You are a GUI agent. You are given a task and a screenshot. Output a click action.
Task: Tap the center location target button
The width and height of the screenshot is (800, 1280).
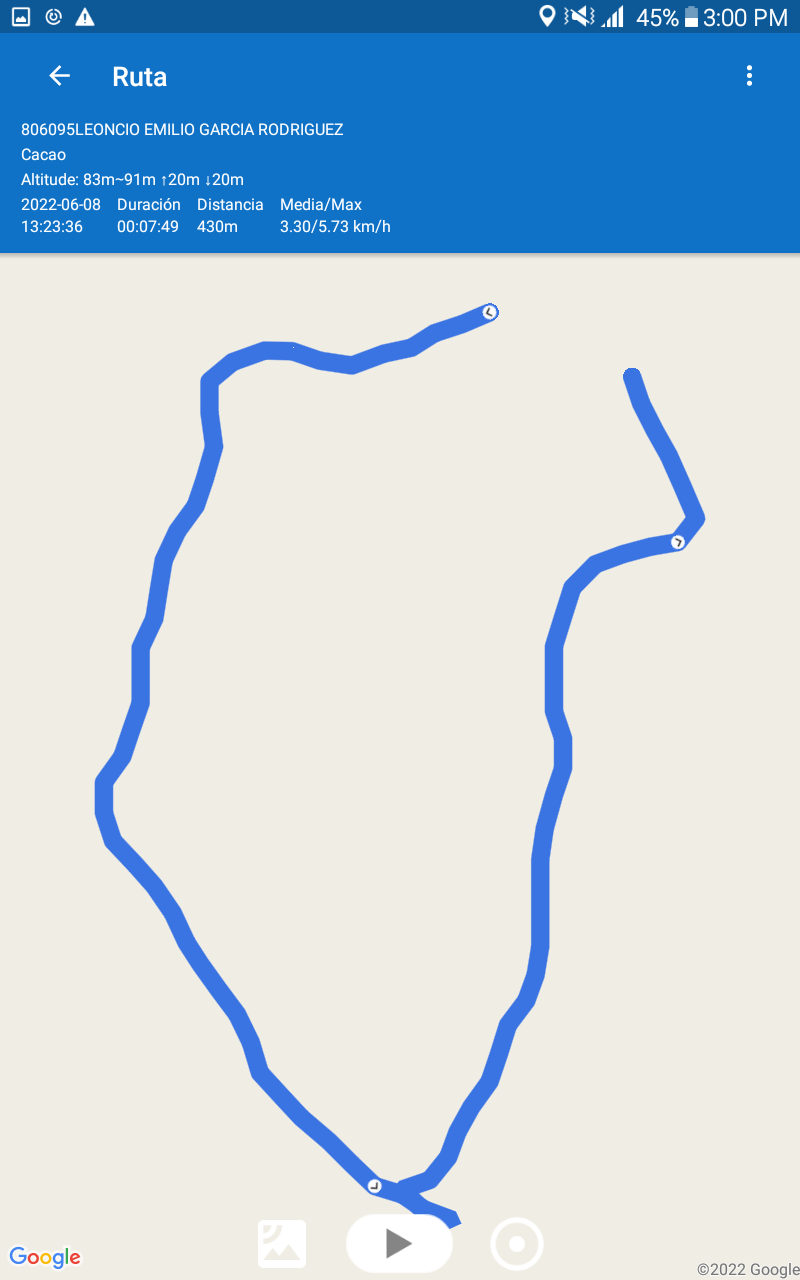(517, 1244)
